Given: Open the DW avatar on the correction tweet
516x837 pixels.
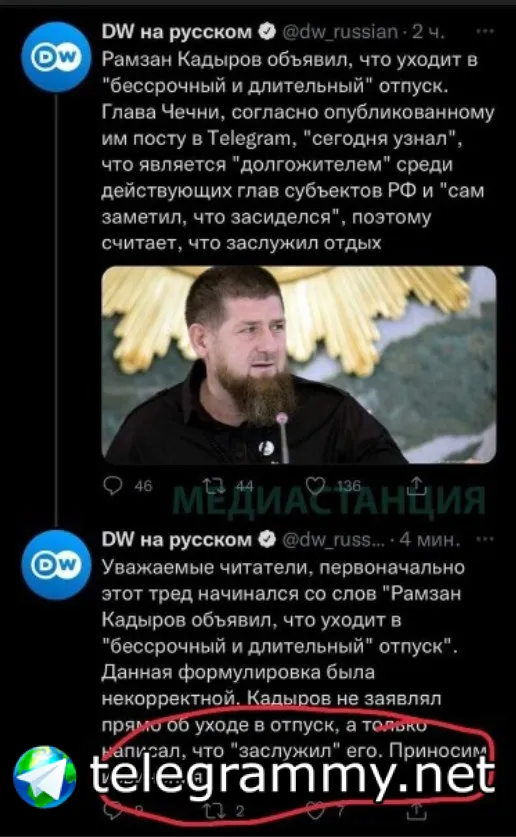Looking at the screenshot, I should tap(56, 565).
